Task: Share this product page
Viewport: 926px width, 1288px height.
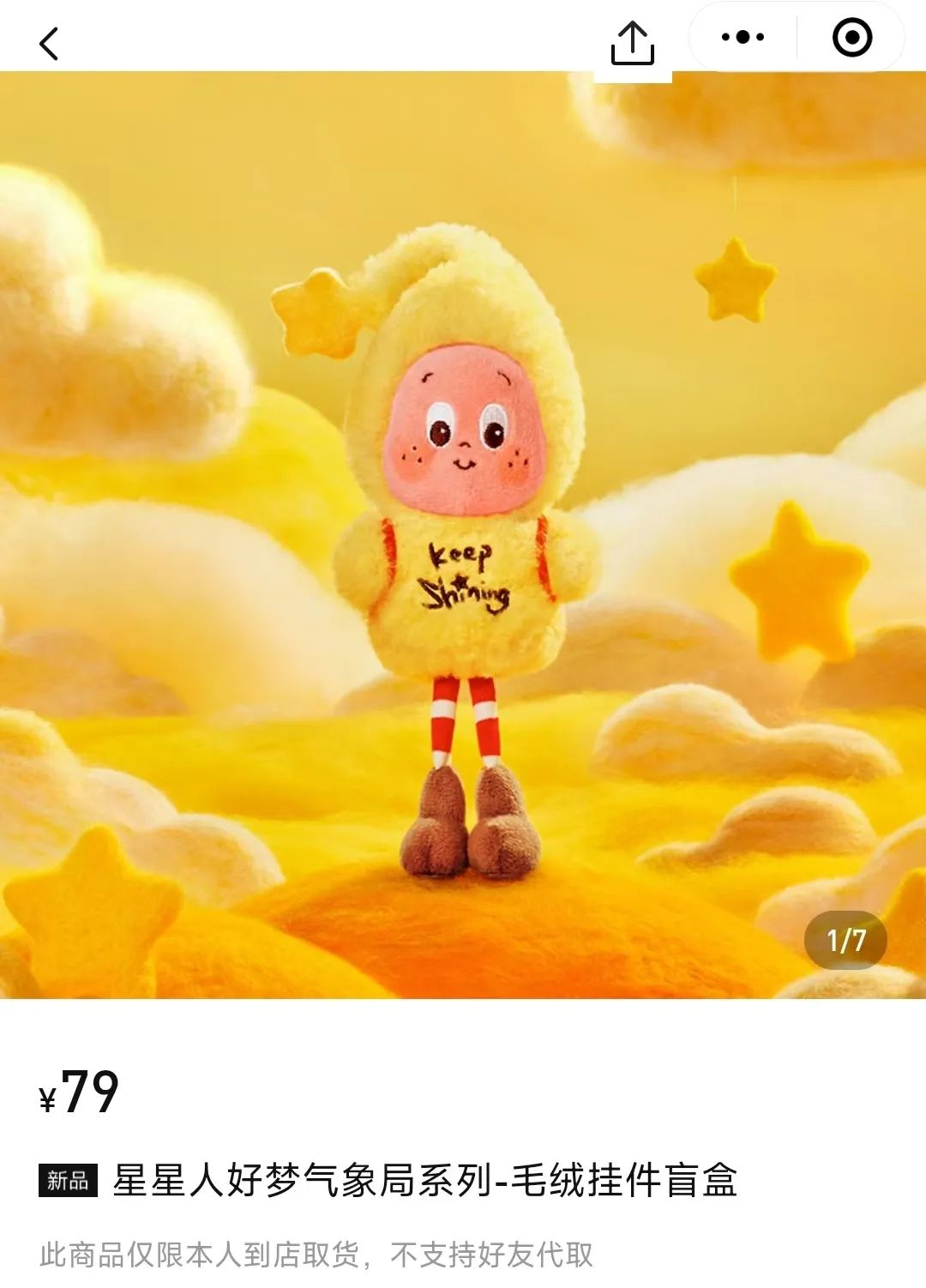Action: [633, 43]
